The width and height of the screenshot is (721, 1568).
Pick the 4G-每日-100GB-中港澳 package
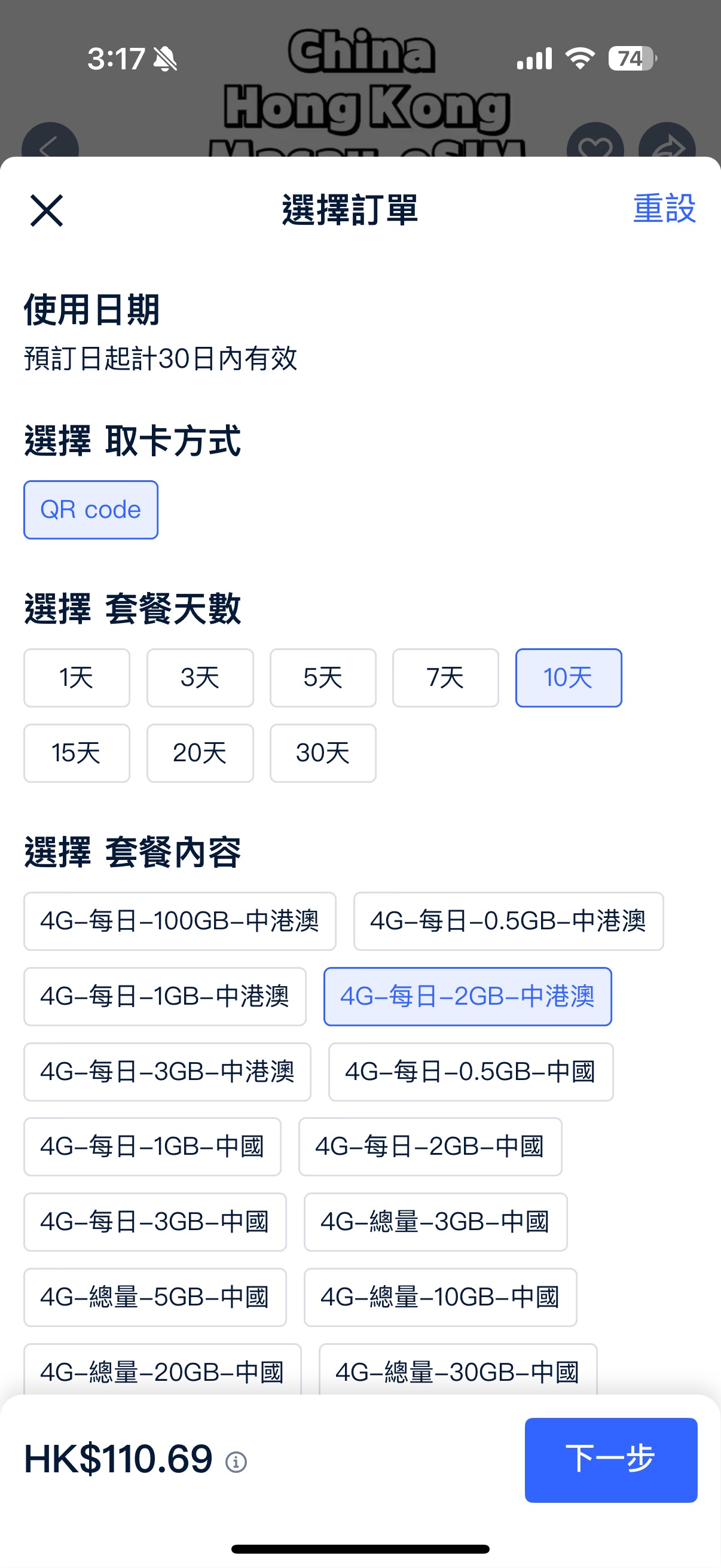click(x=180, y=922)
